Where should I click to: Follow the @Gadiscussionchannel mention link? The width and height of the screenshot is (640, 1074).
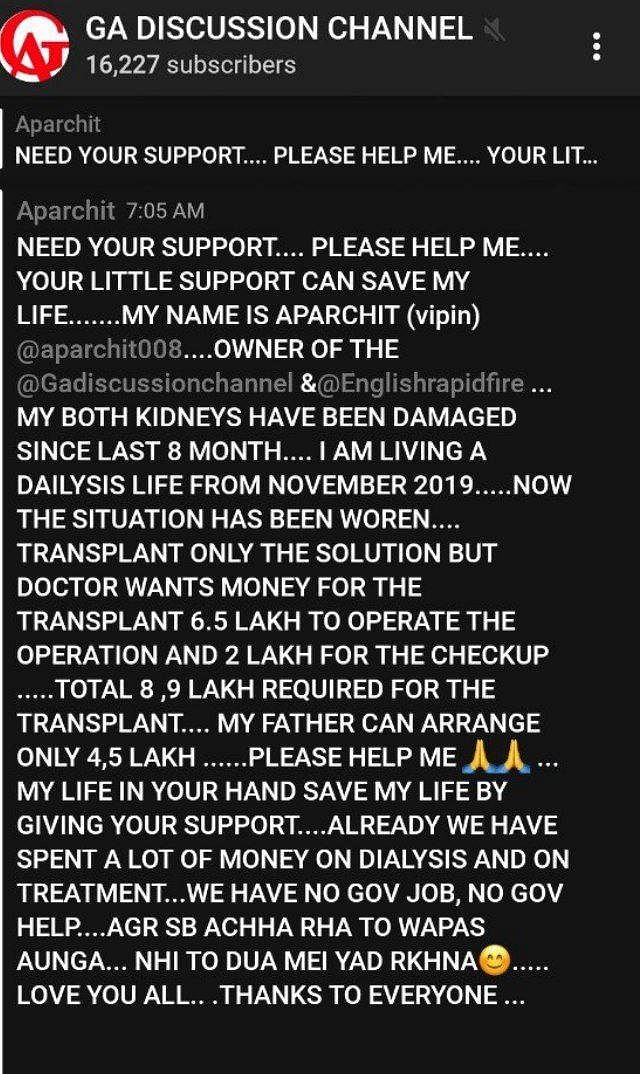point(156,384)
